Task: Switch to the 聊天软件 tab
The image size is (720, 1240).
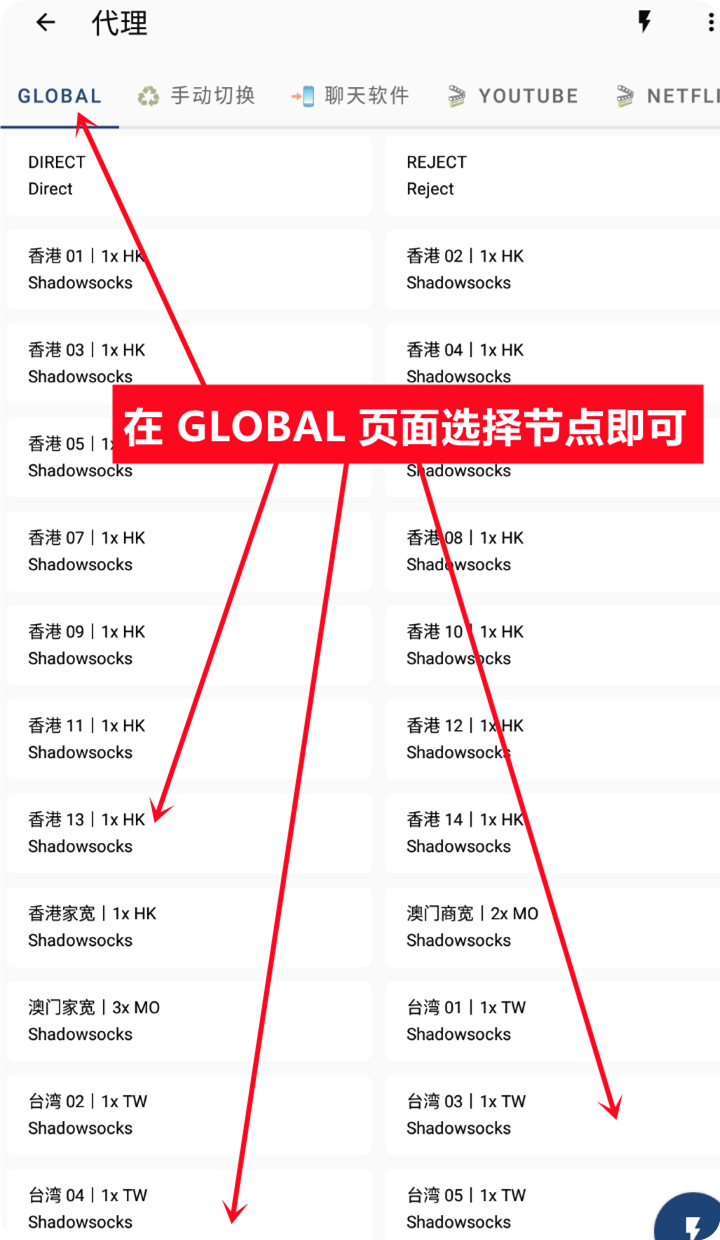Action: tap(350, 96)
